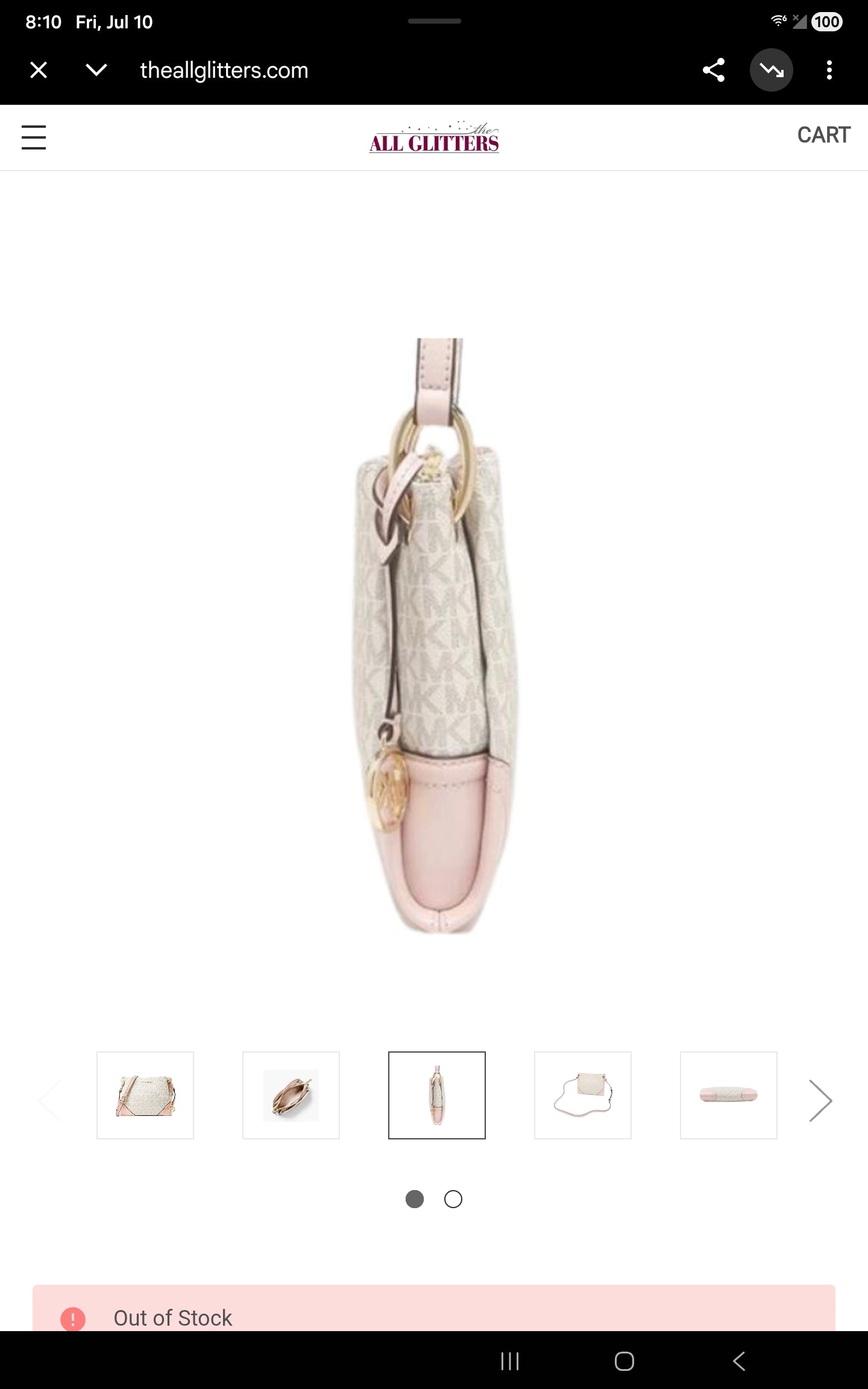This screenshot has height=1389, width=868.
Task: Go to The All Glitters homepage logo
Action: (434, 137)
